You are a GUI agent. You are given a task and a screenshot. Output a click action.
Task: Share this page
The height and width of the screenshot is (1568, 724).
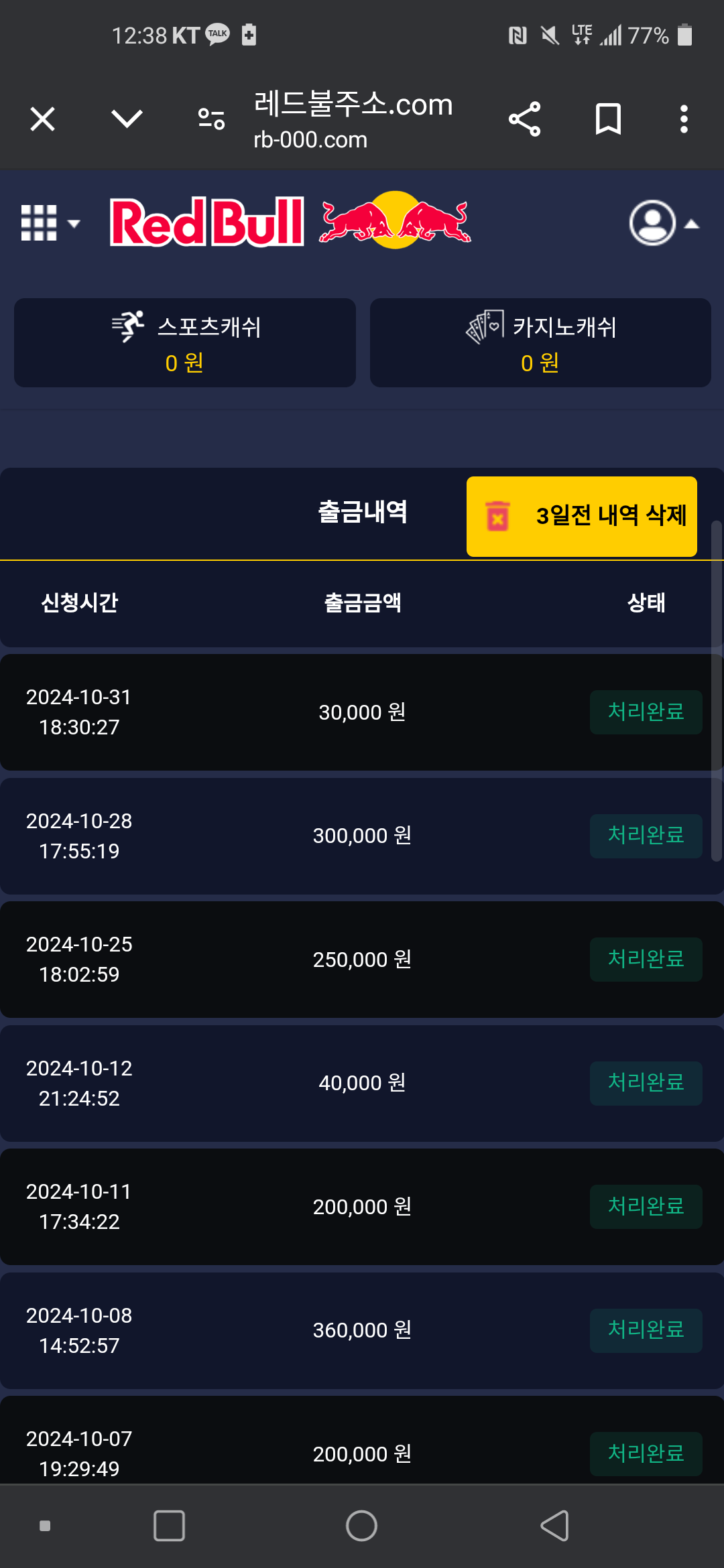(524, 119)
